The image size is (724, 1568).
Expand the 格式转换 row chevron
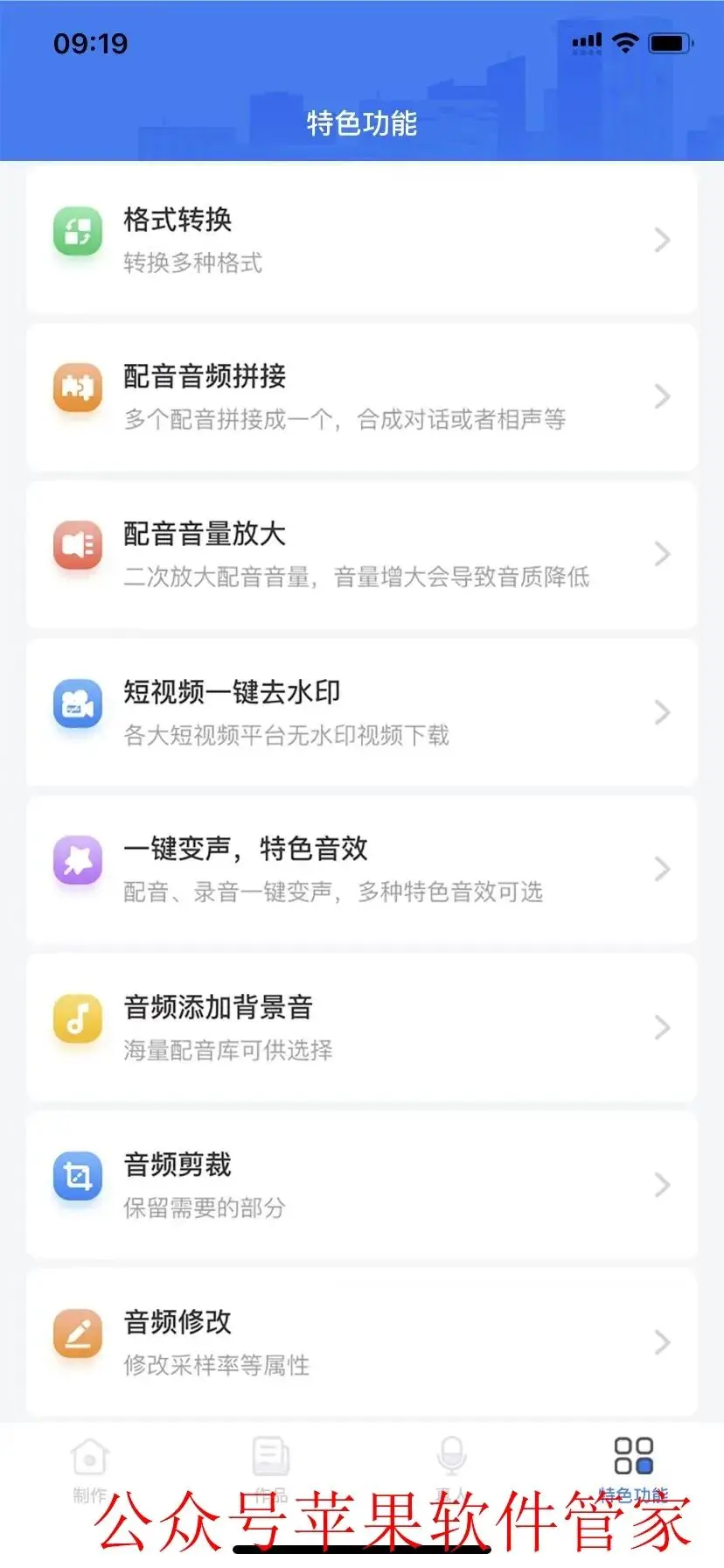(x=662, y=238)
